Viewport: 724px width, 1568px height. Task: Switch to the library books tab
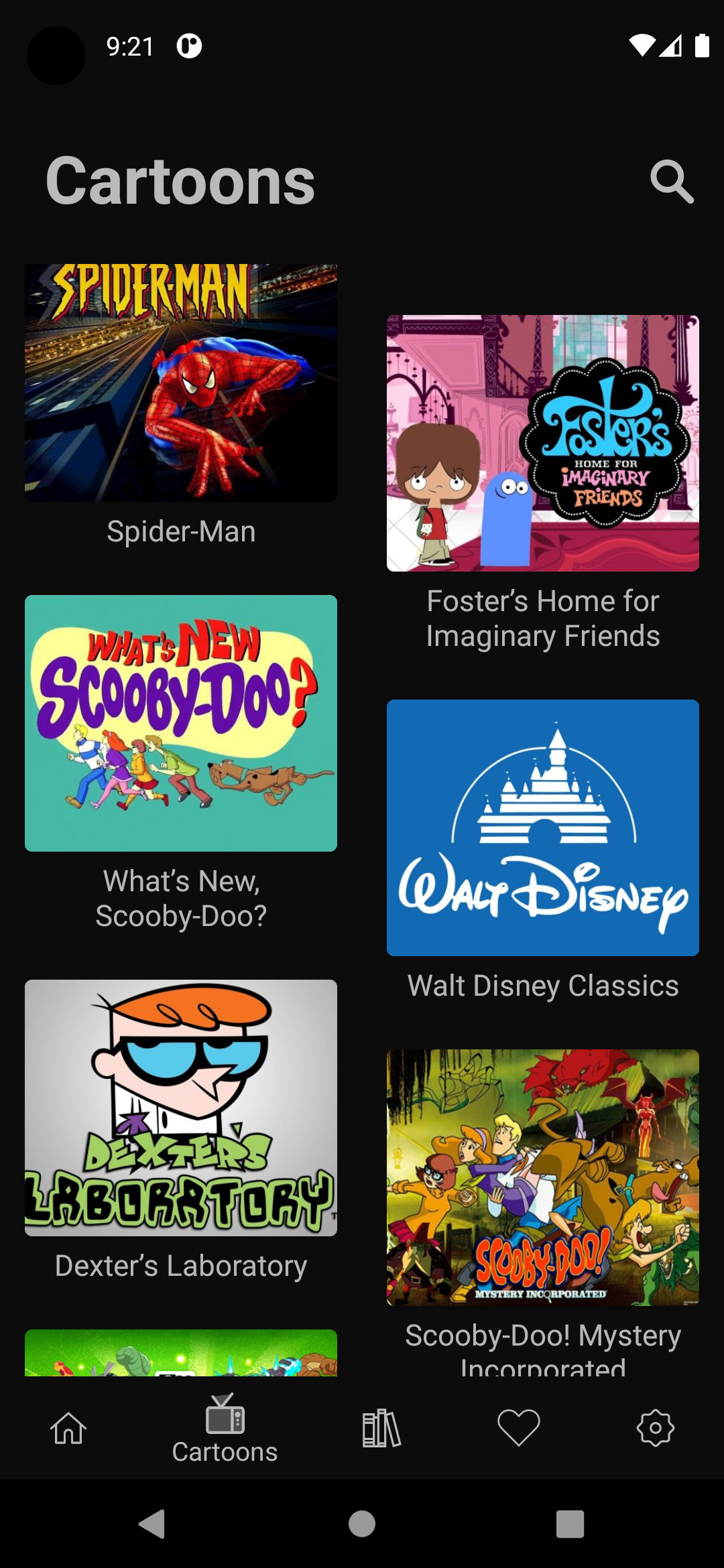(381, 1428)
